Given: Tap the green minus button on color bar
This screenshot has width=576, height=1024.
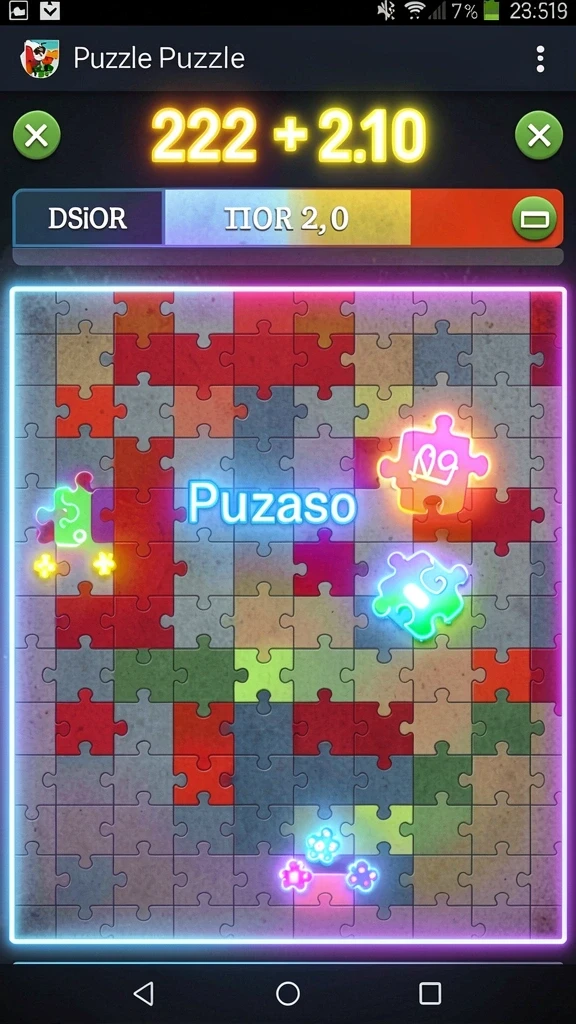Looking at the screenshot, I should 534,219.
